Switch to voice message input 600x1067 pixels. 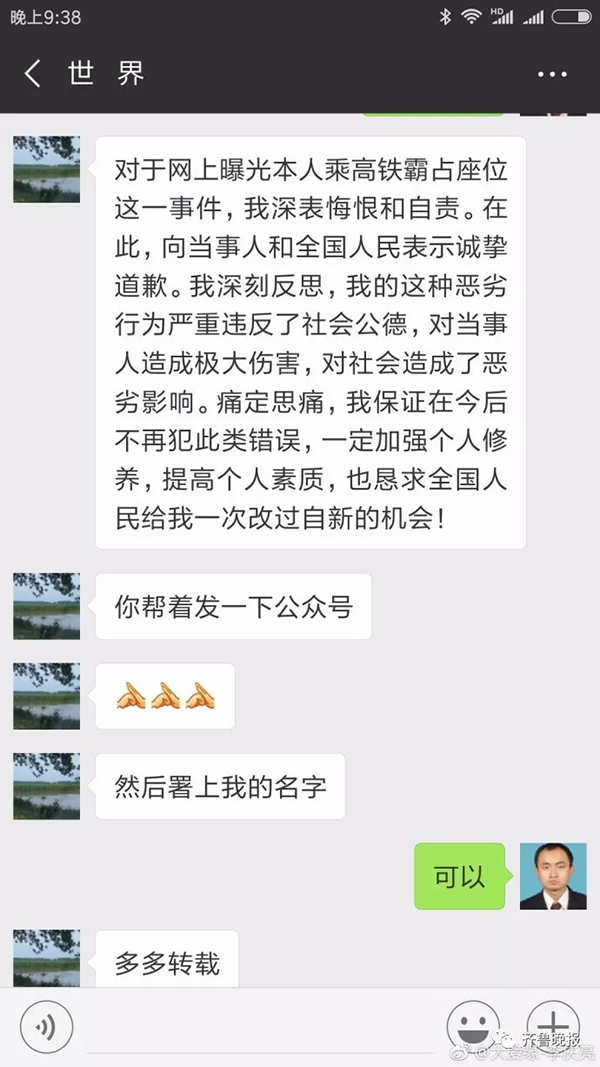click(x=45, y=1027)
